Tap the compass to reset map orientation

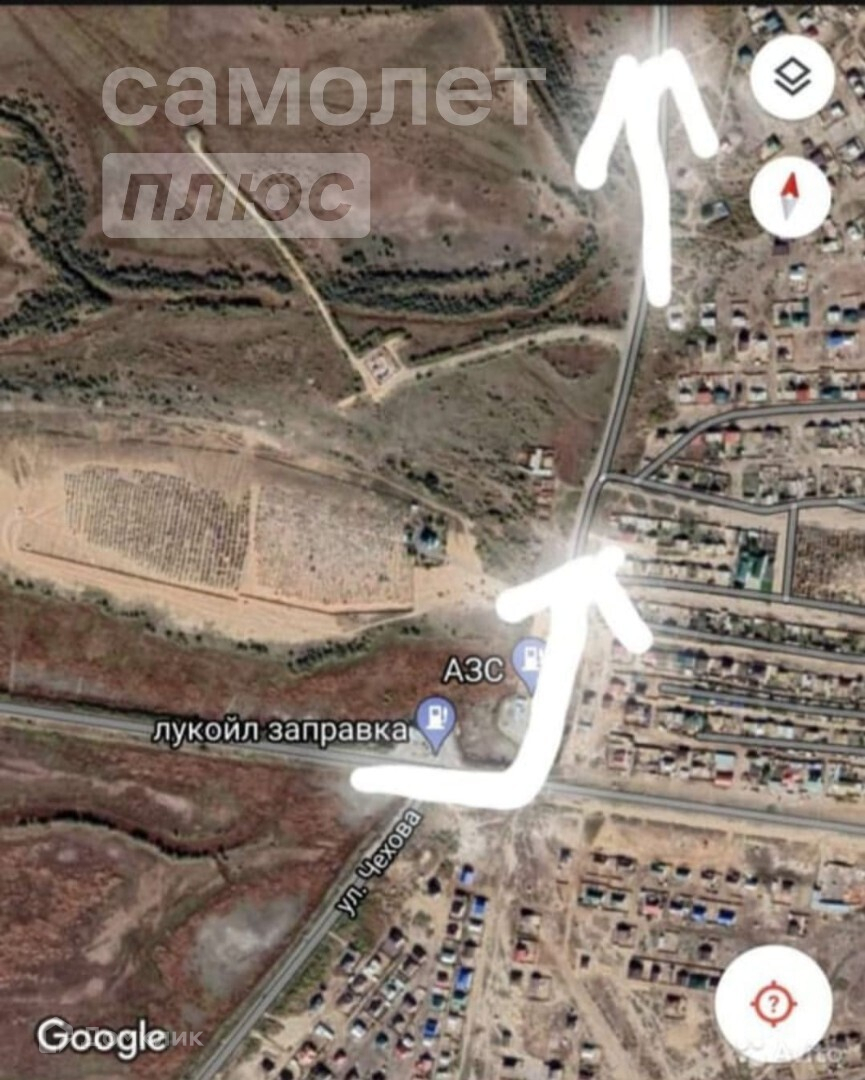coord(790,197)
